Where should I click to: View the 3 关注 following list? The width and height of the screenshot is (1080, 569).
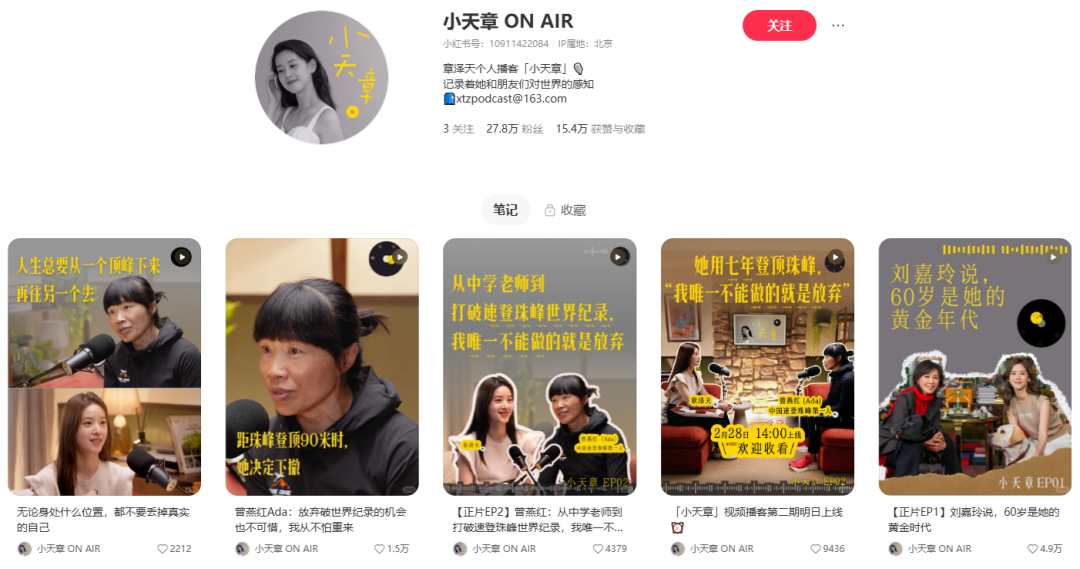click(459, 129)
